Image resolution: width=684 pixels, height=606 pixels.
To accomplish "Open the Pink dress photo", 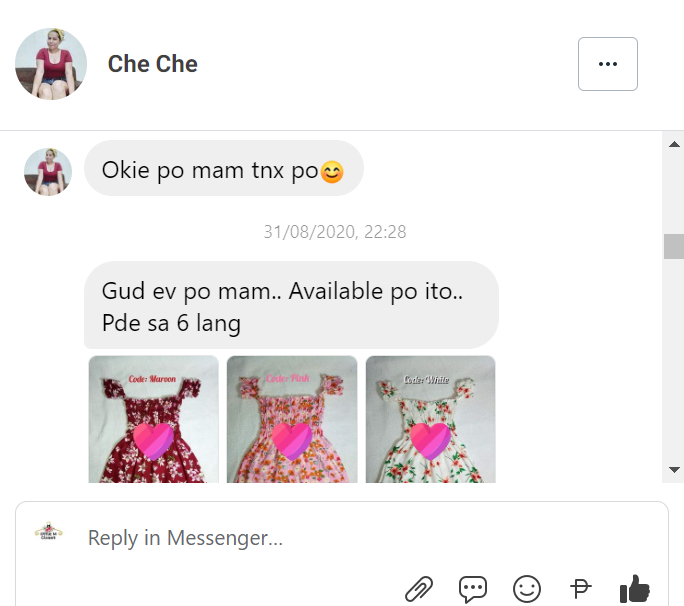I will [292, 419].
